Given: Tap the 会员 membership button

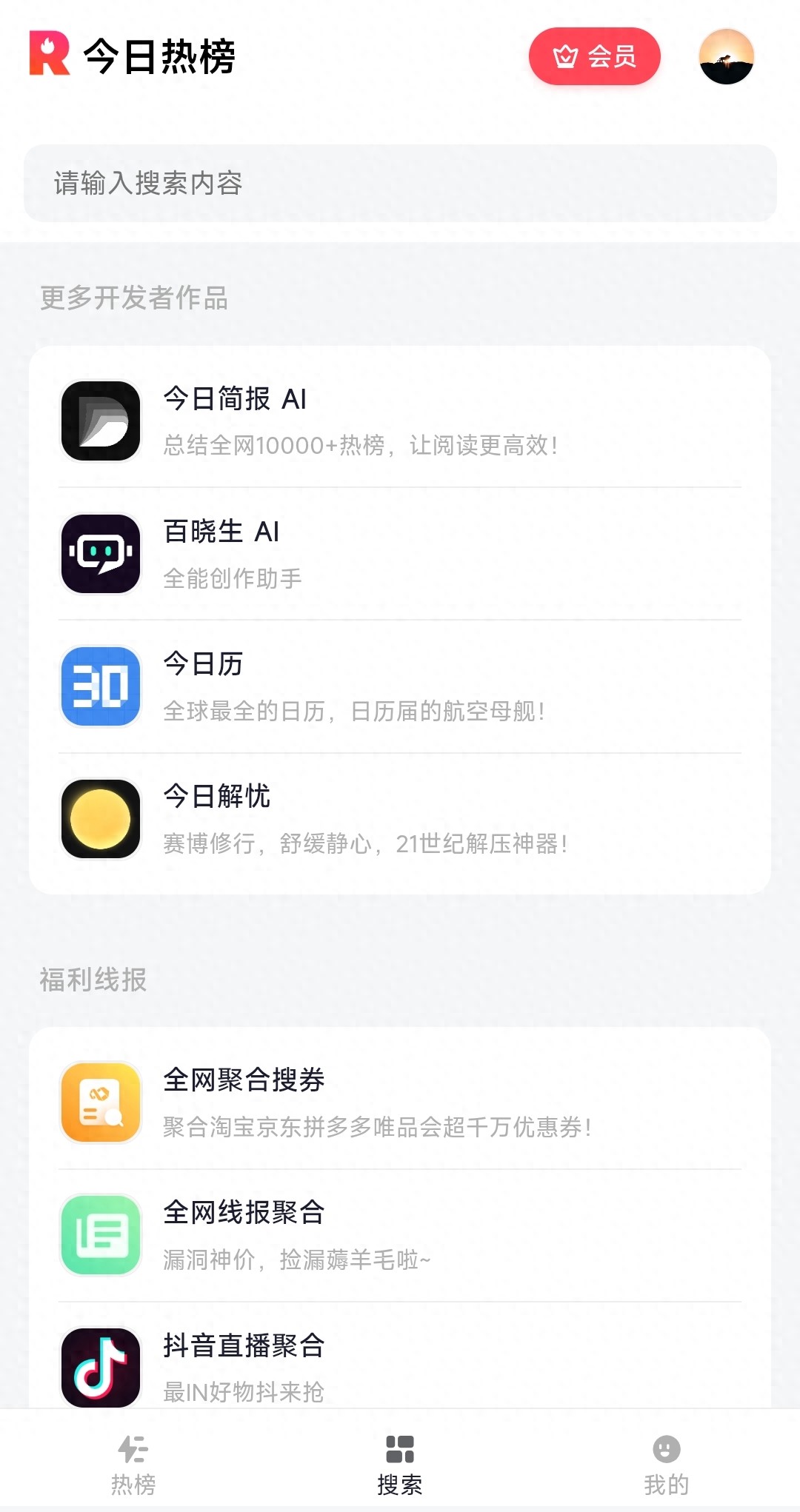Looking at the screenshot, I should tap(594, 56).
